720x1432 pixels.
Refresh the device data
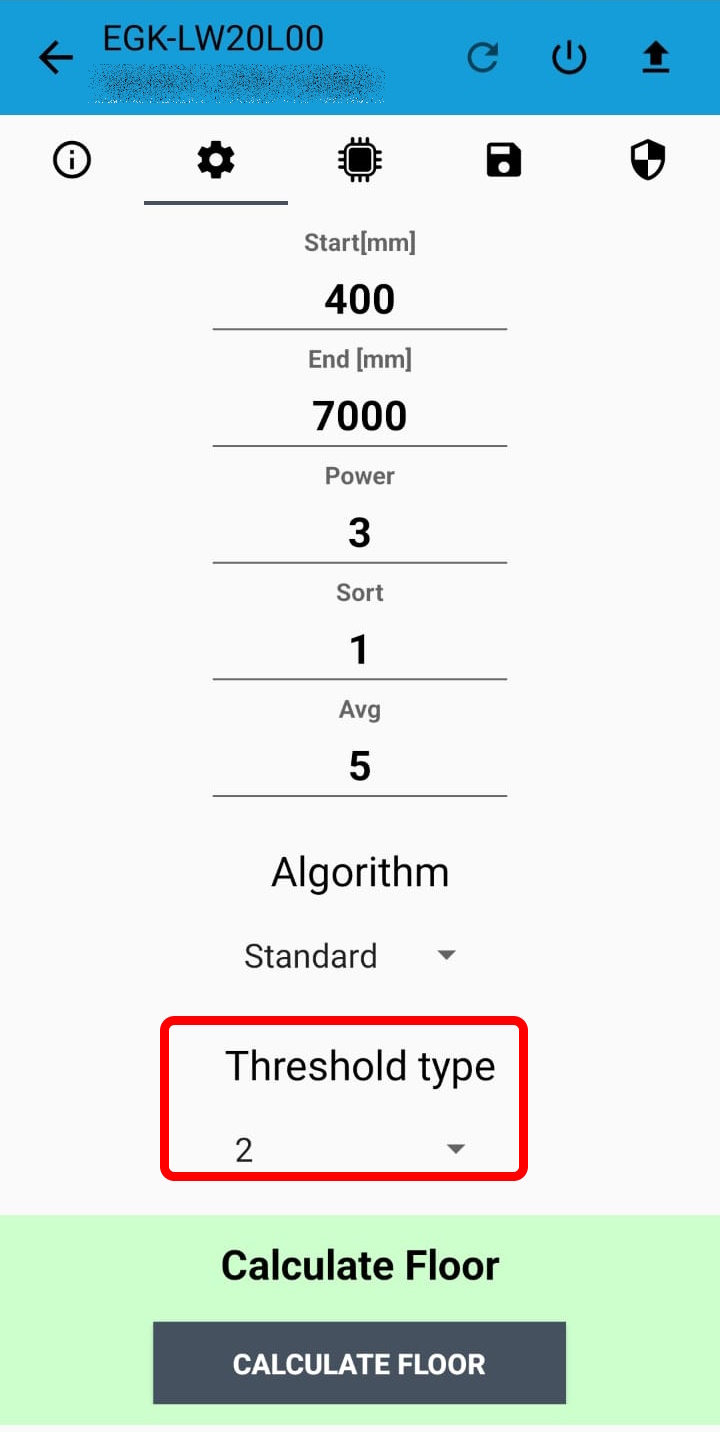[x=483, y=58]
